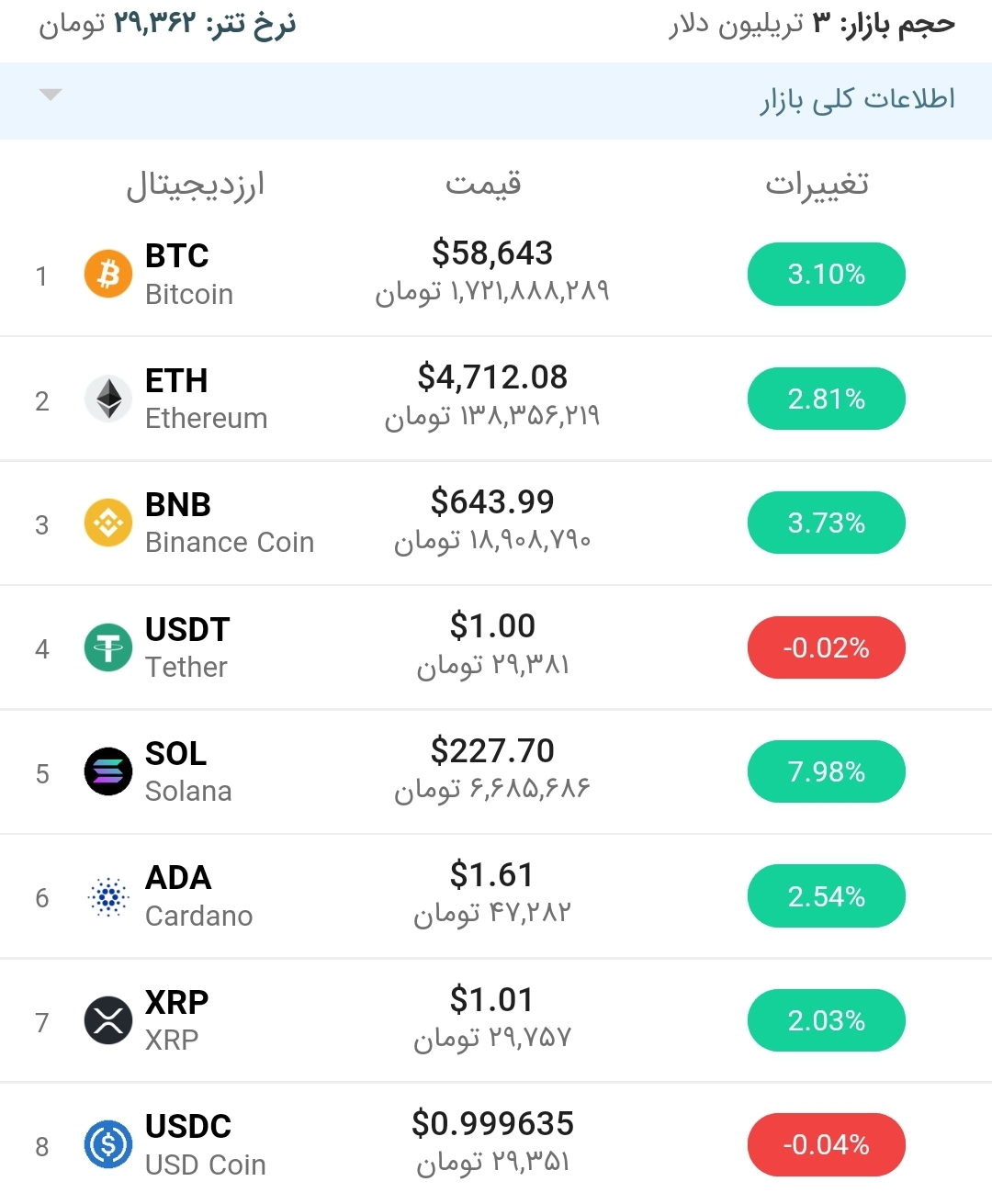The width and height of the screenshot is (992, 1204).
Task: Click the red -0.04% indicator for USDC
Action: (x=826, y=1144)
